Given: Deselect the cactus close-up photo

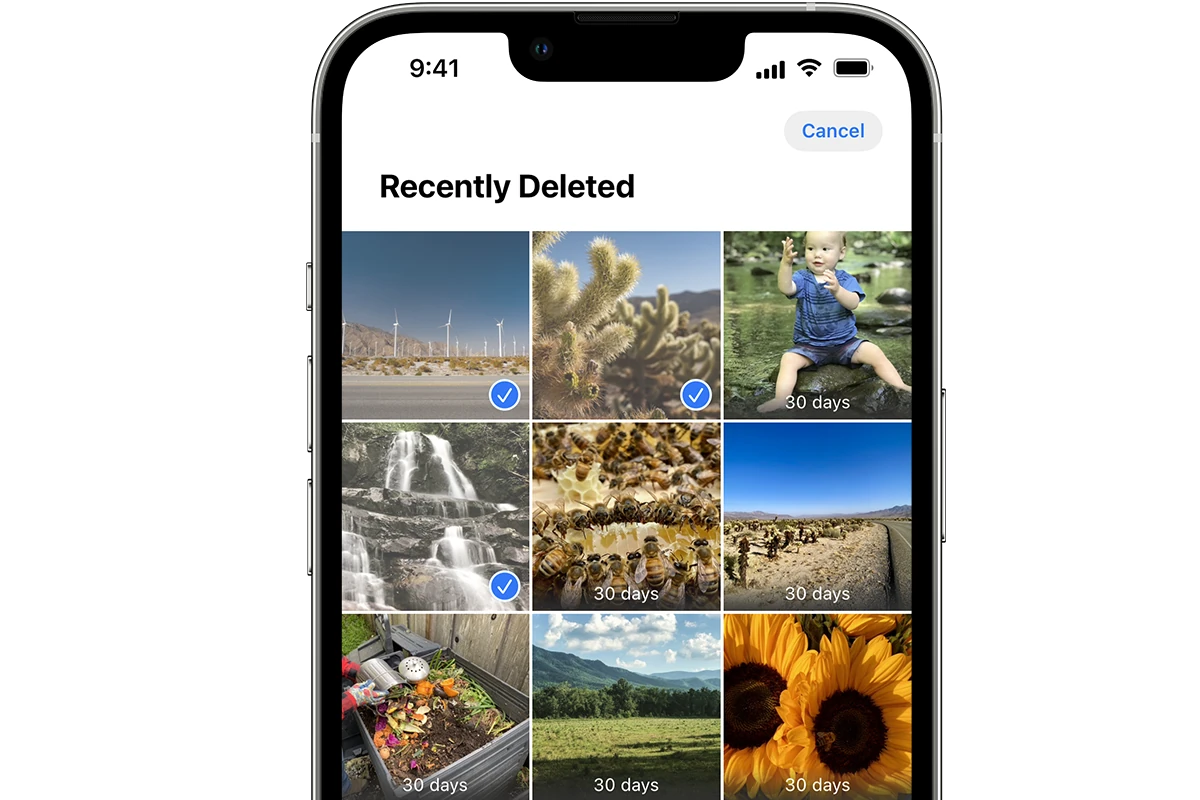Looking at the screenshot, I should point(626,325).
